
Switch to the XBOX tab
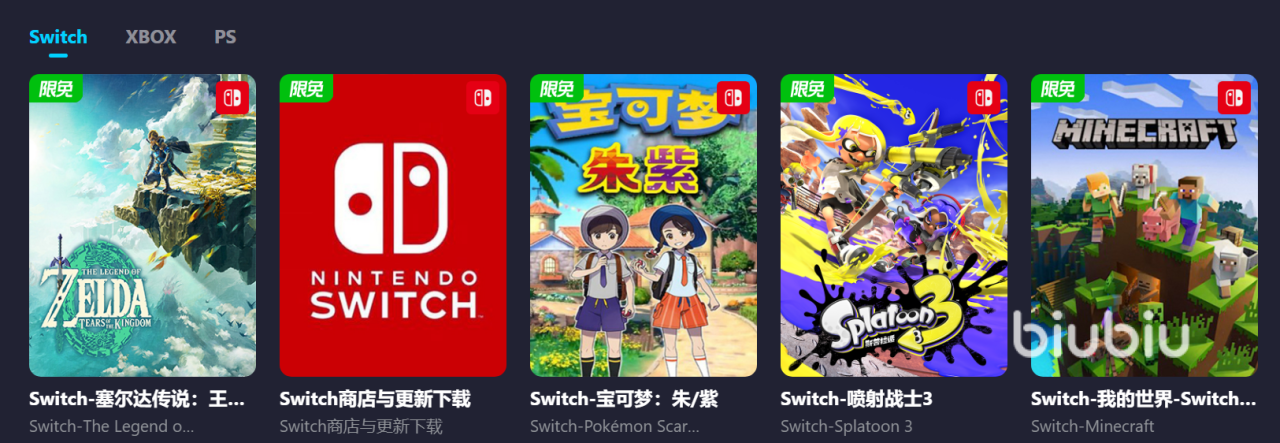click(151, 37)
